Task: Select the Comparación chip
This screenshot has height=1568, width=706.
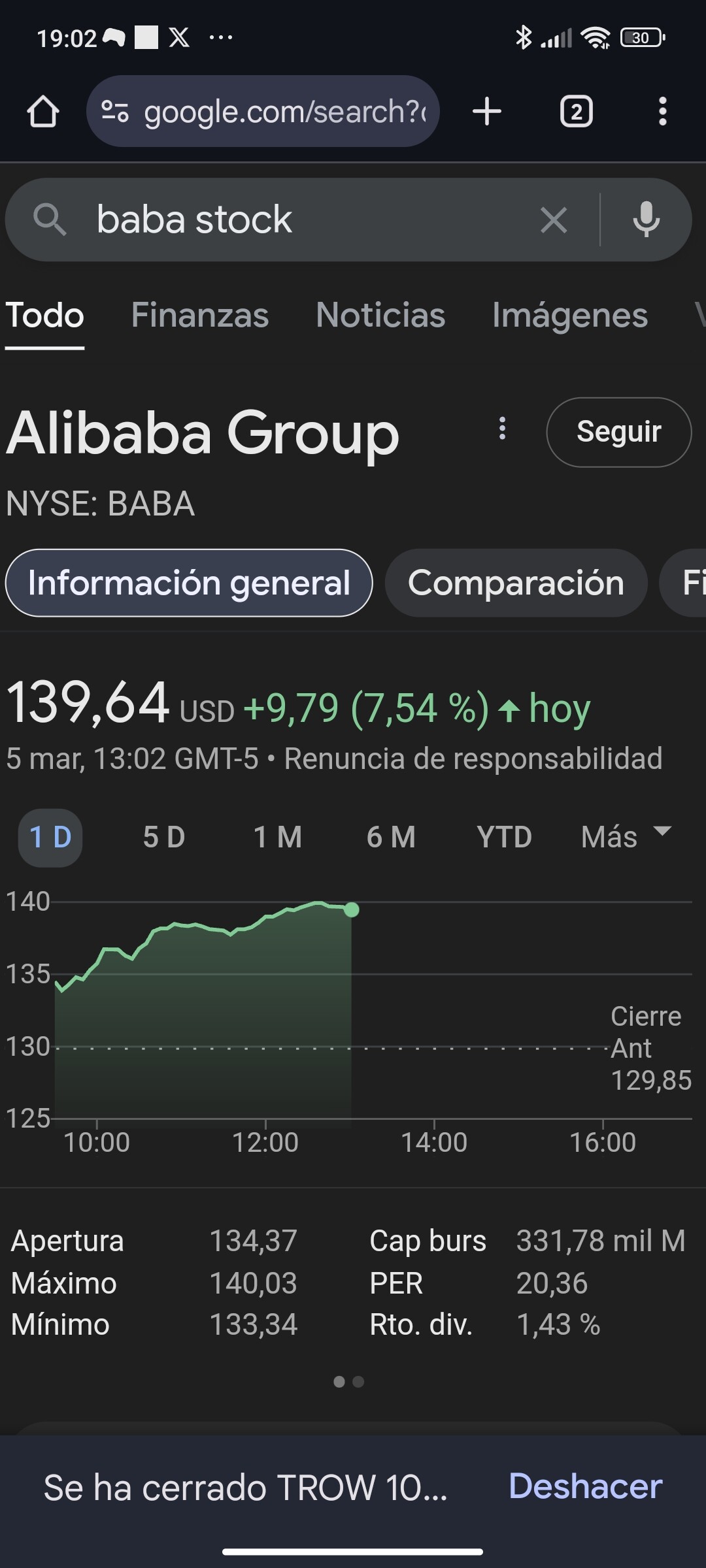Action: pyautogui.click(x=516, y=583)
